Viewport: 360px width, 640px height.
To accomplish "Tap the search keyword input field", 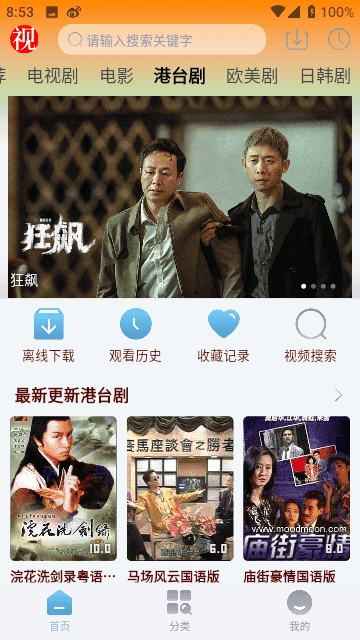I will (162, 40).
